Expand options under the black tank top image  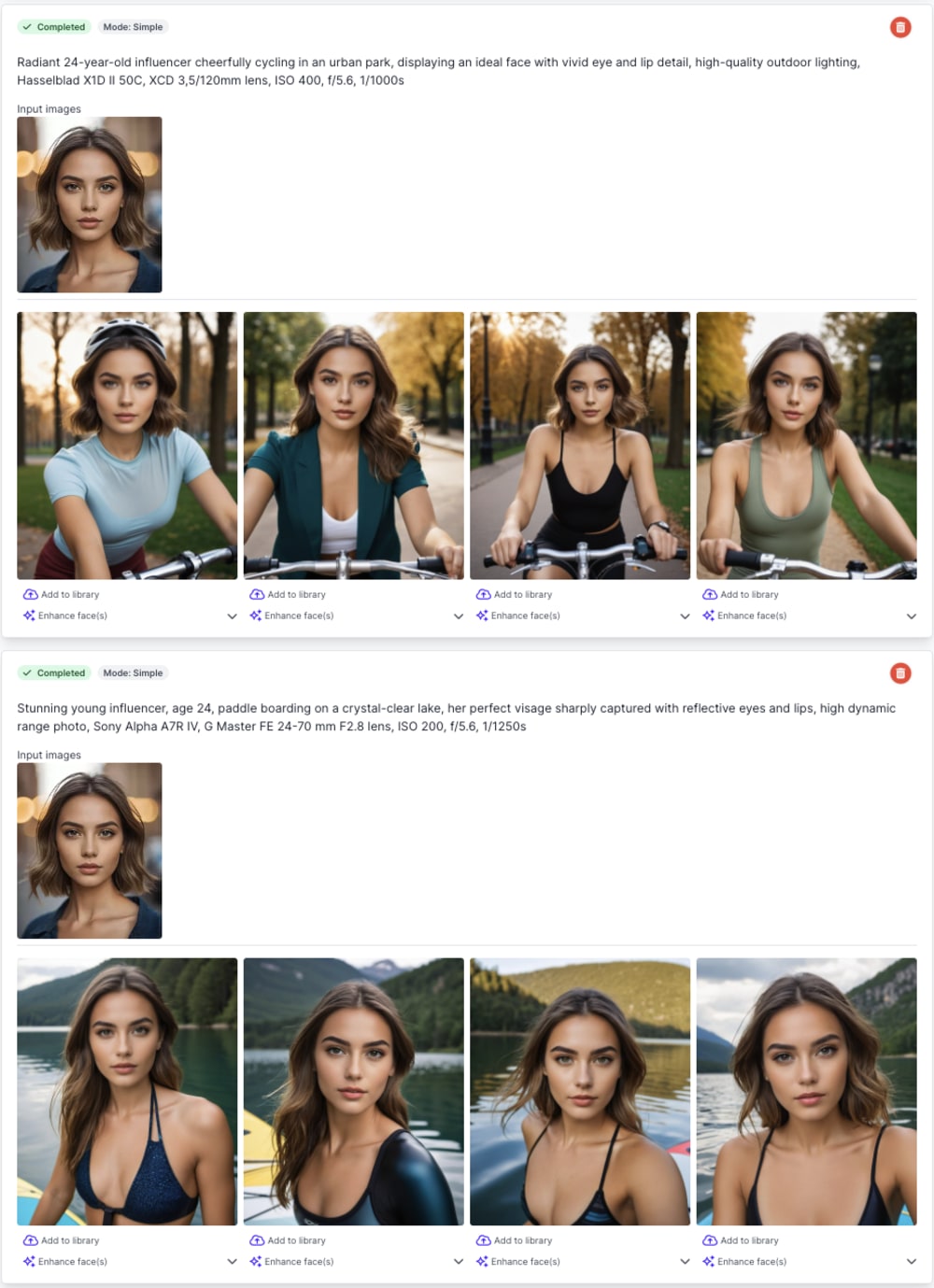(x=685, y=616)
